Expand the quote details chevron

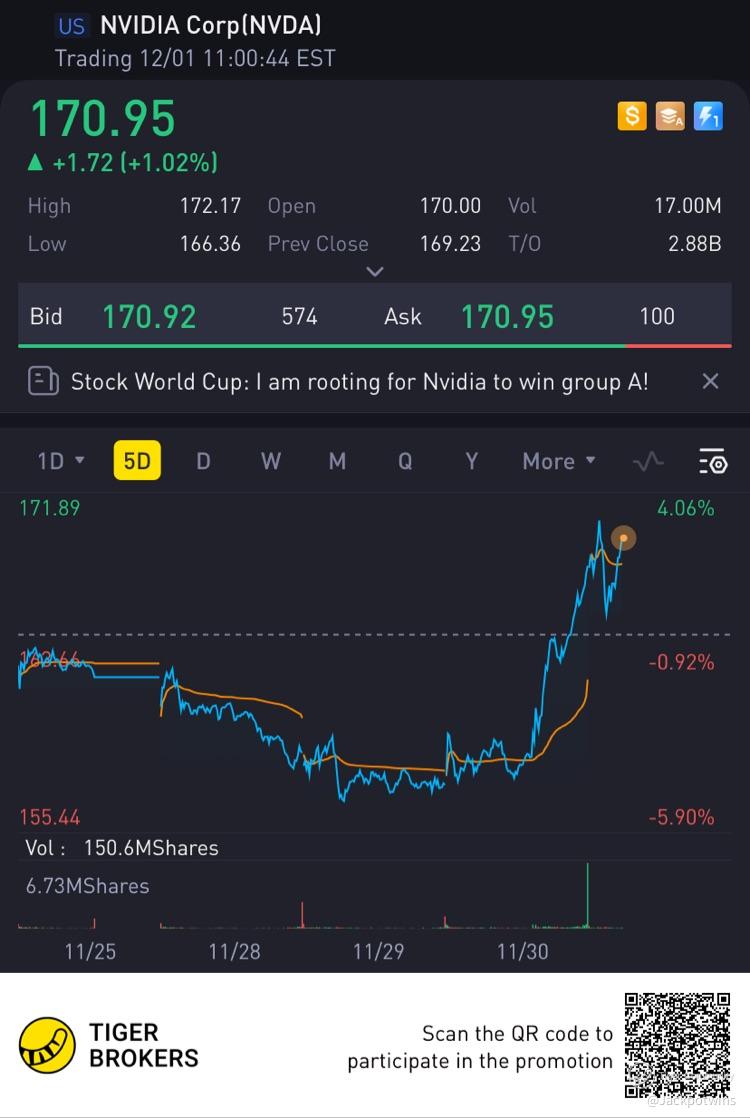pos(375,271)
